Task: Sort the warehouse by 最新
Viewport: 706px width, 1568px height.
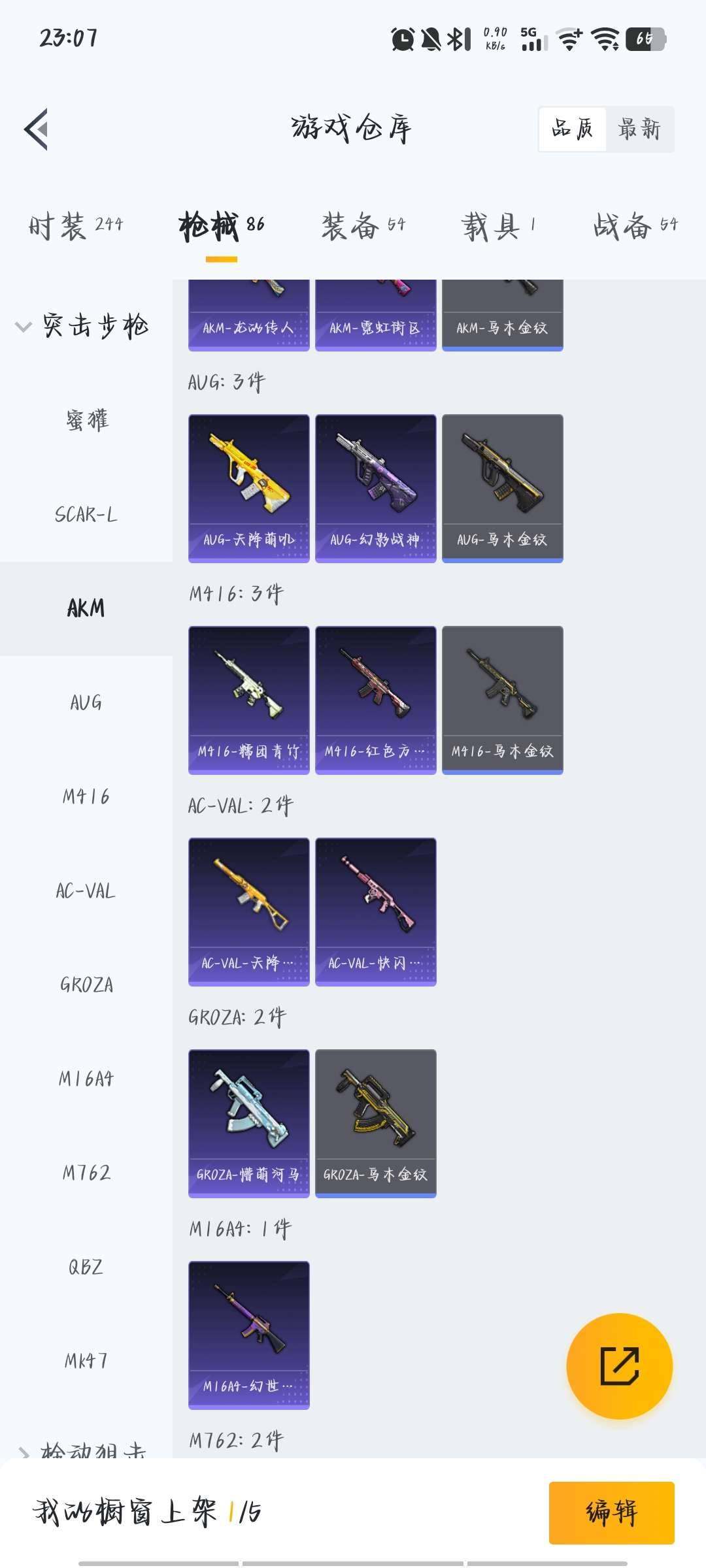Action: 639,129
